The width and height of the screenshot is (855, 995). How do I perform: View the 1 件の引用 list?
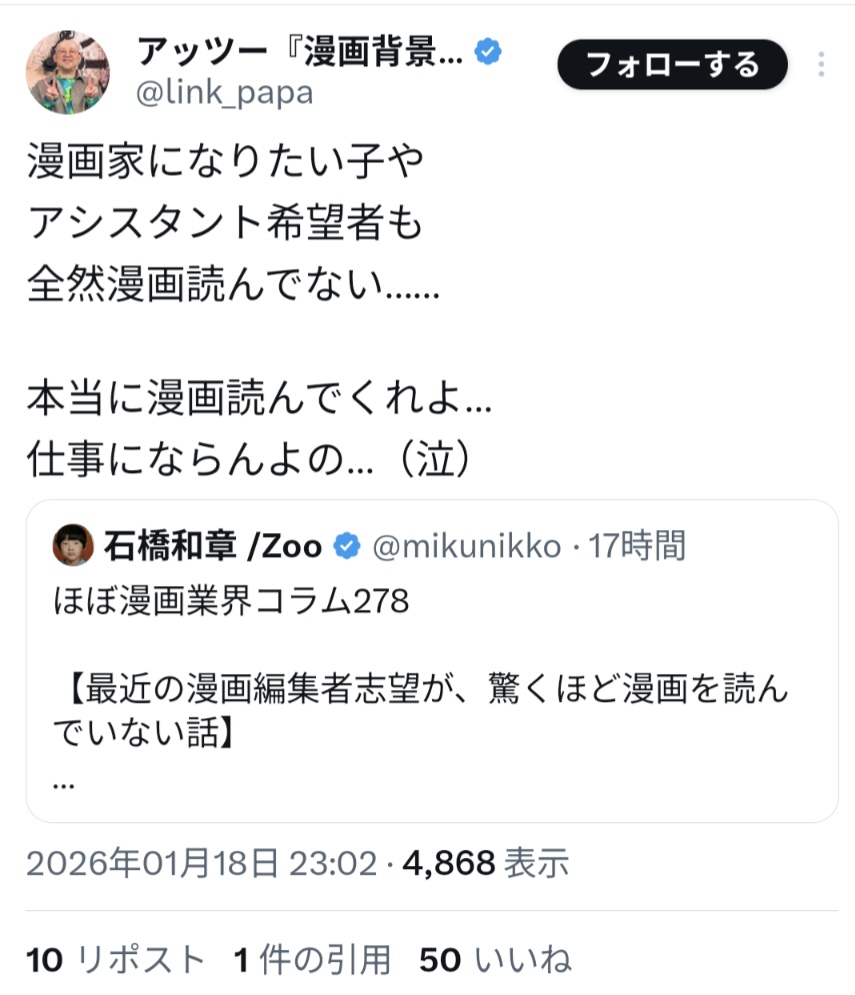pos(311,960)
